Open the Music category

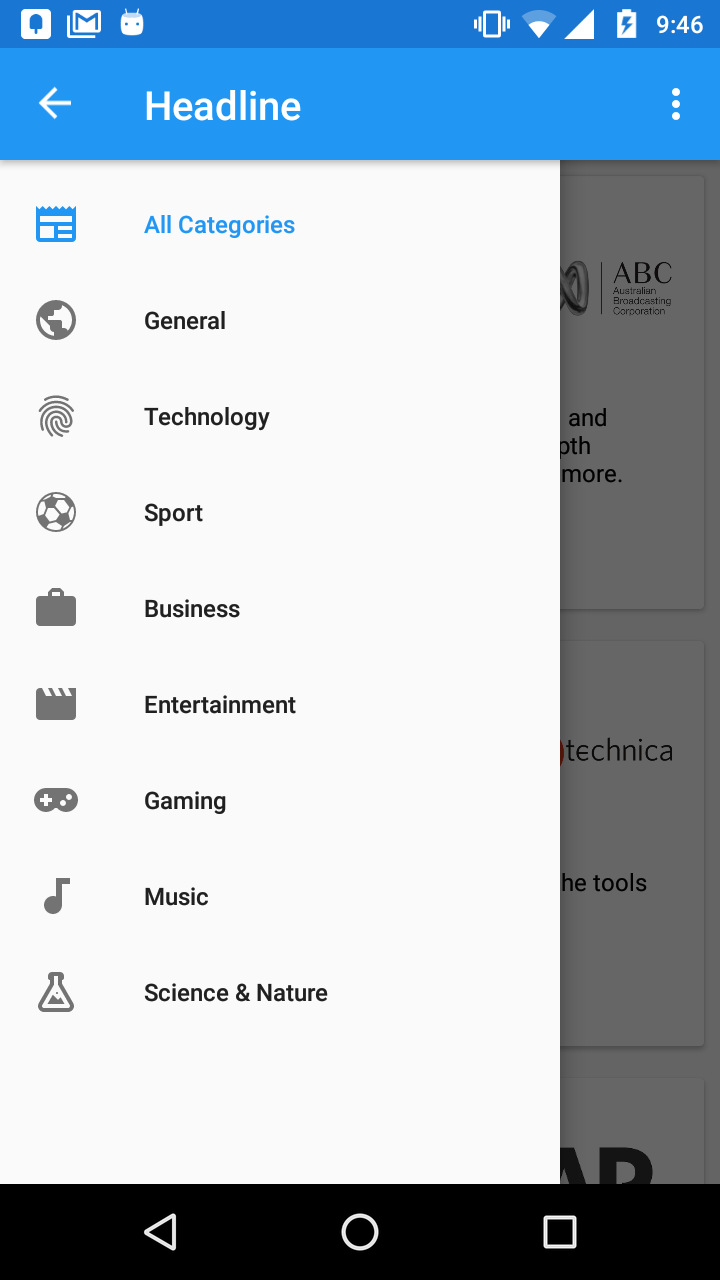(x=176, y=897)
